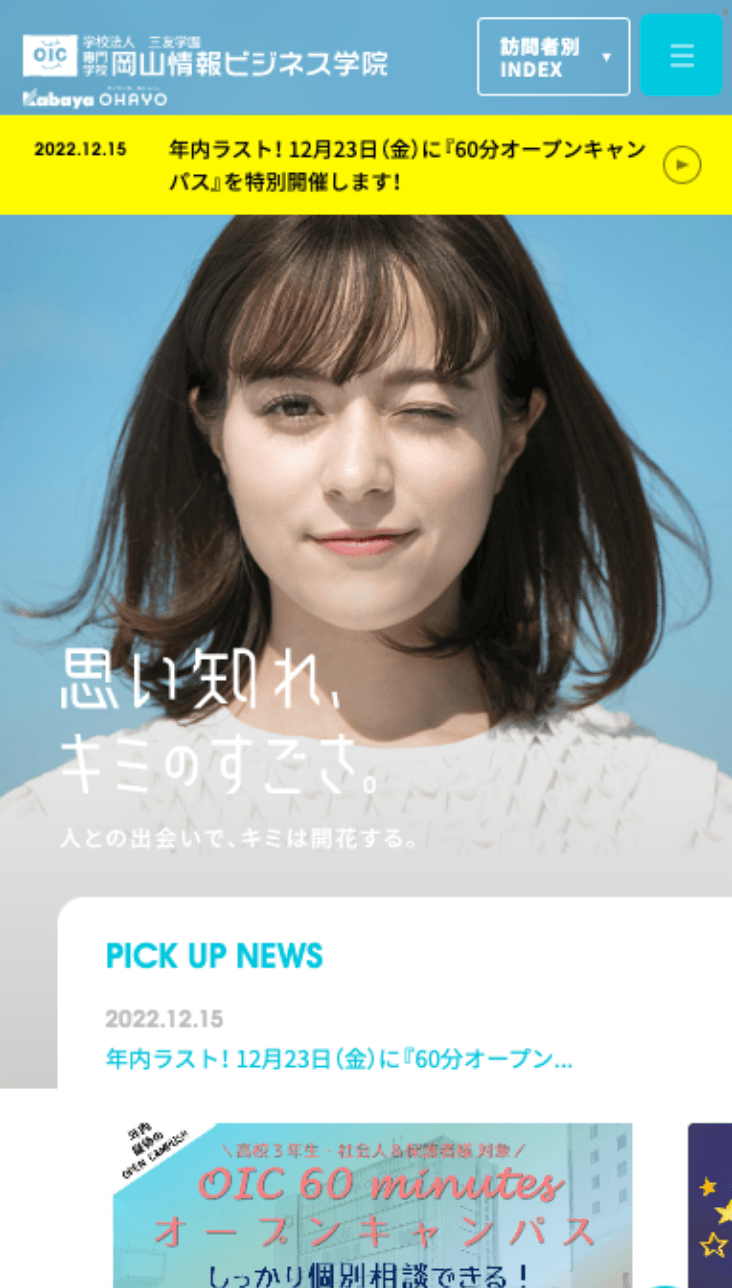Open the hamburger menu
The height and width of the screenshot is (1288, 732).
click(x=681, y=55)
